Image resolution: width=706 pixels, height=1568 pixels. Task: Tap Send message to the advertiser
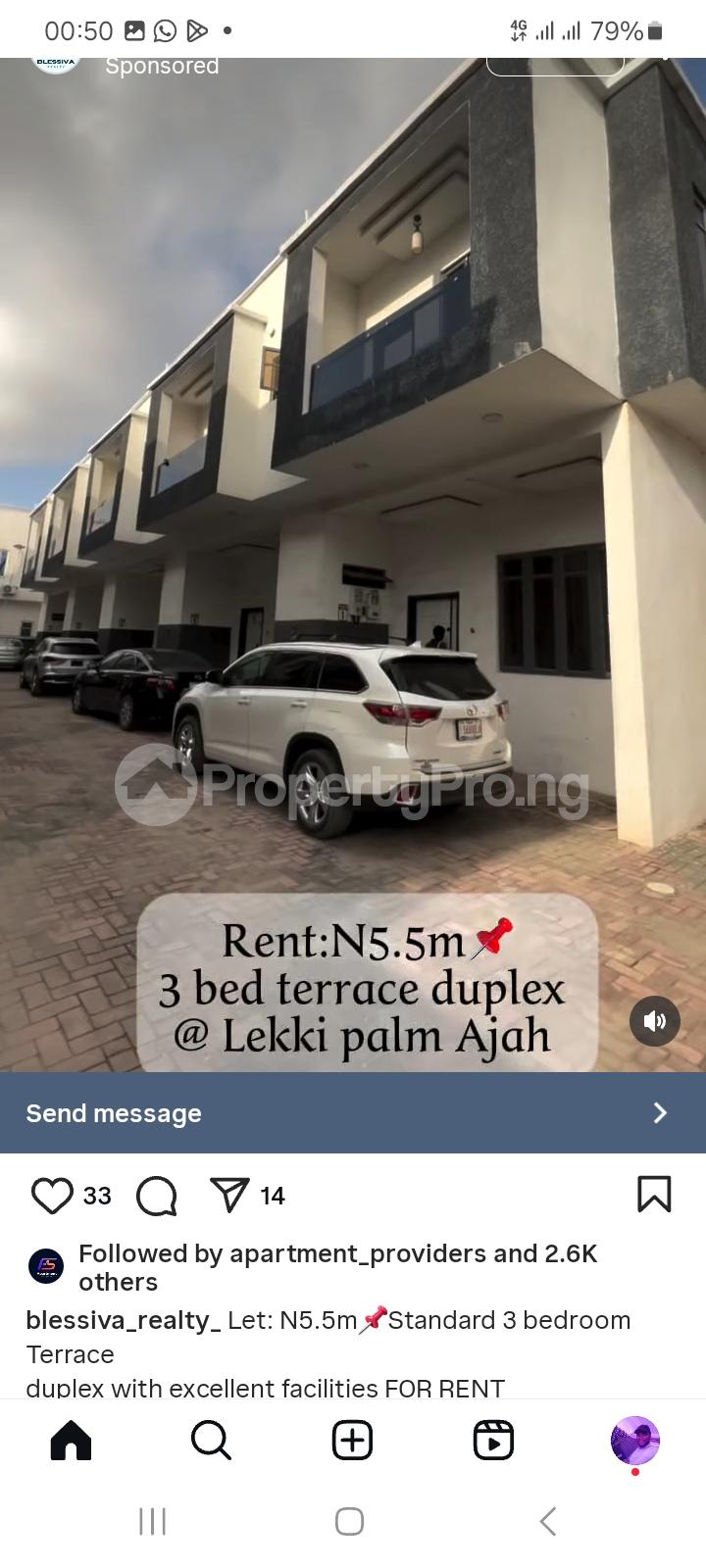pyautogui.click(x=112, y=1113)
